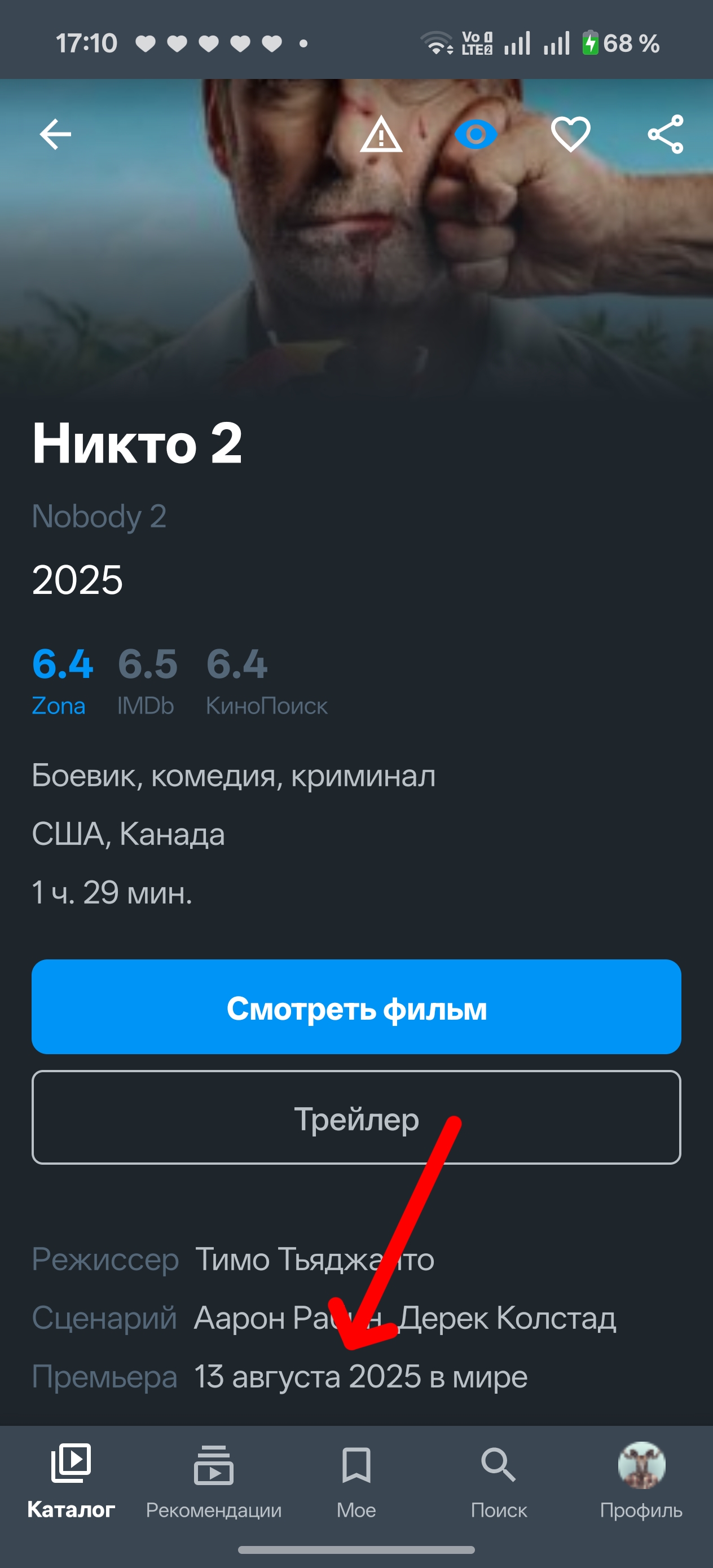This screenshot has width=713, height=1568.
Task: Switch to the Рекомендации tab
Action: (x=214, y=1481)
